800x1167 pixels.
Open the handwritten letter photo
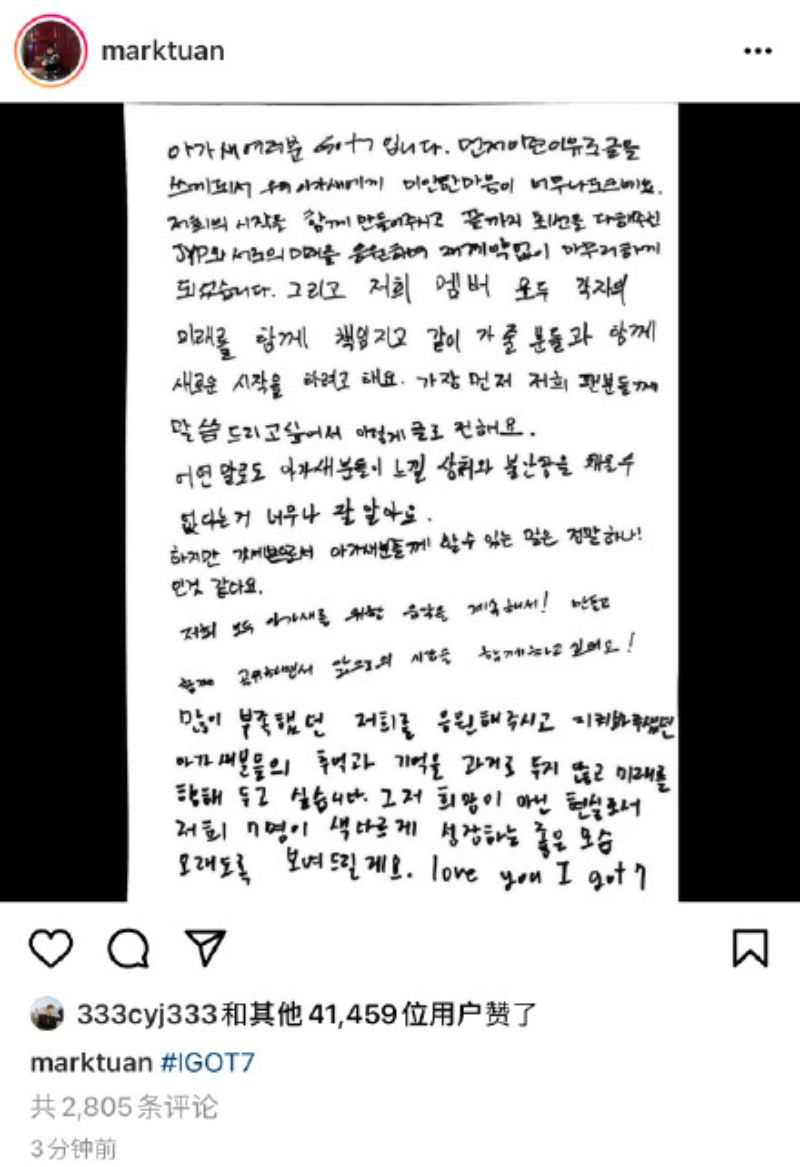(x=400, y=502)
